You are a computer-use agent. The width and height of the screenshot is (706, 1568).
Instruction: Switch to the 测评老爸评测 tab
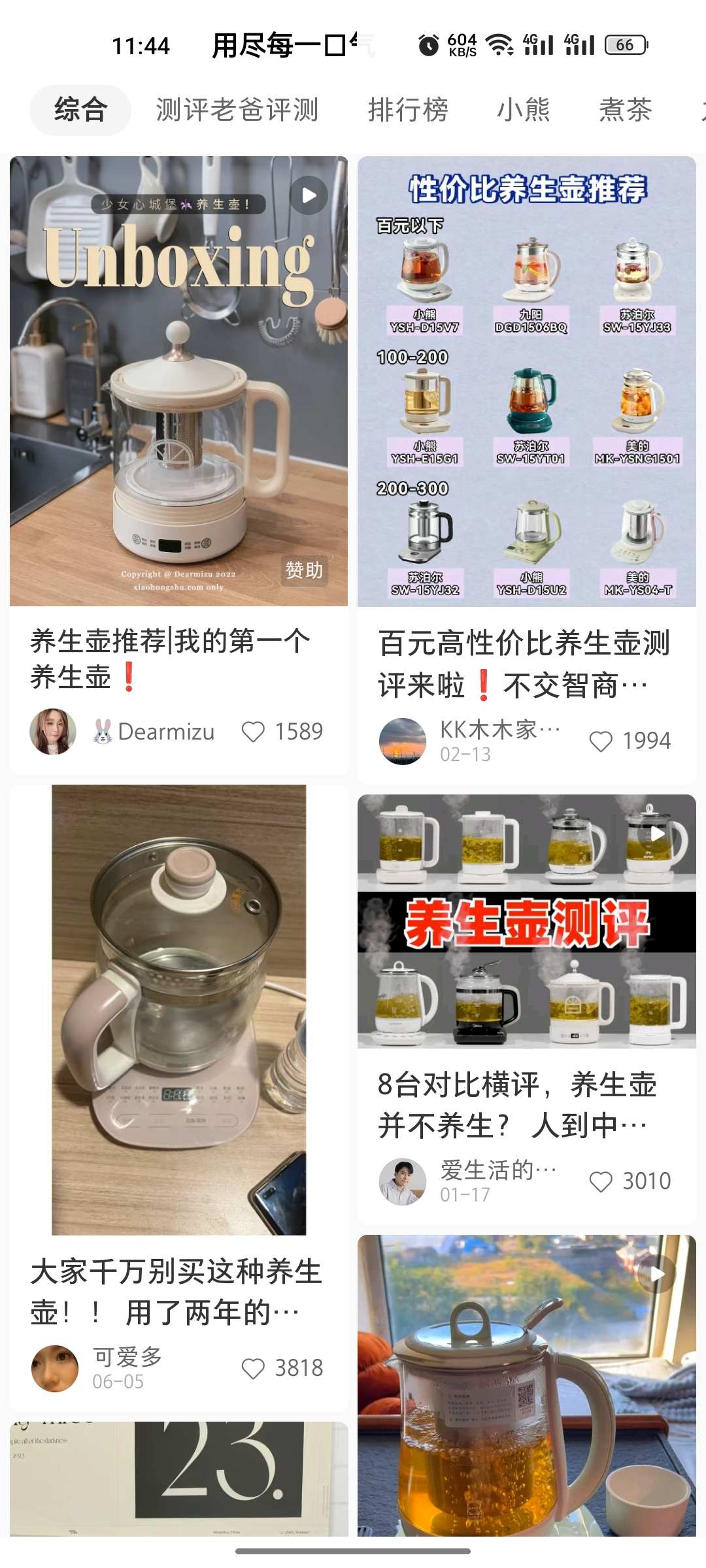(x=237, y=110)
